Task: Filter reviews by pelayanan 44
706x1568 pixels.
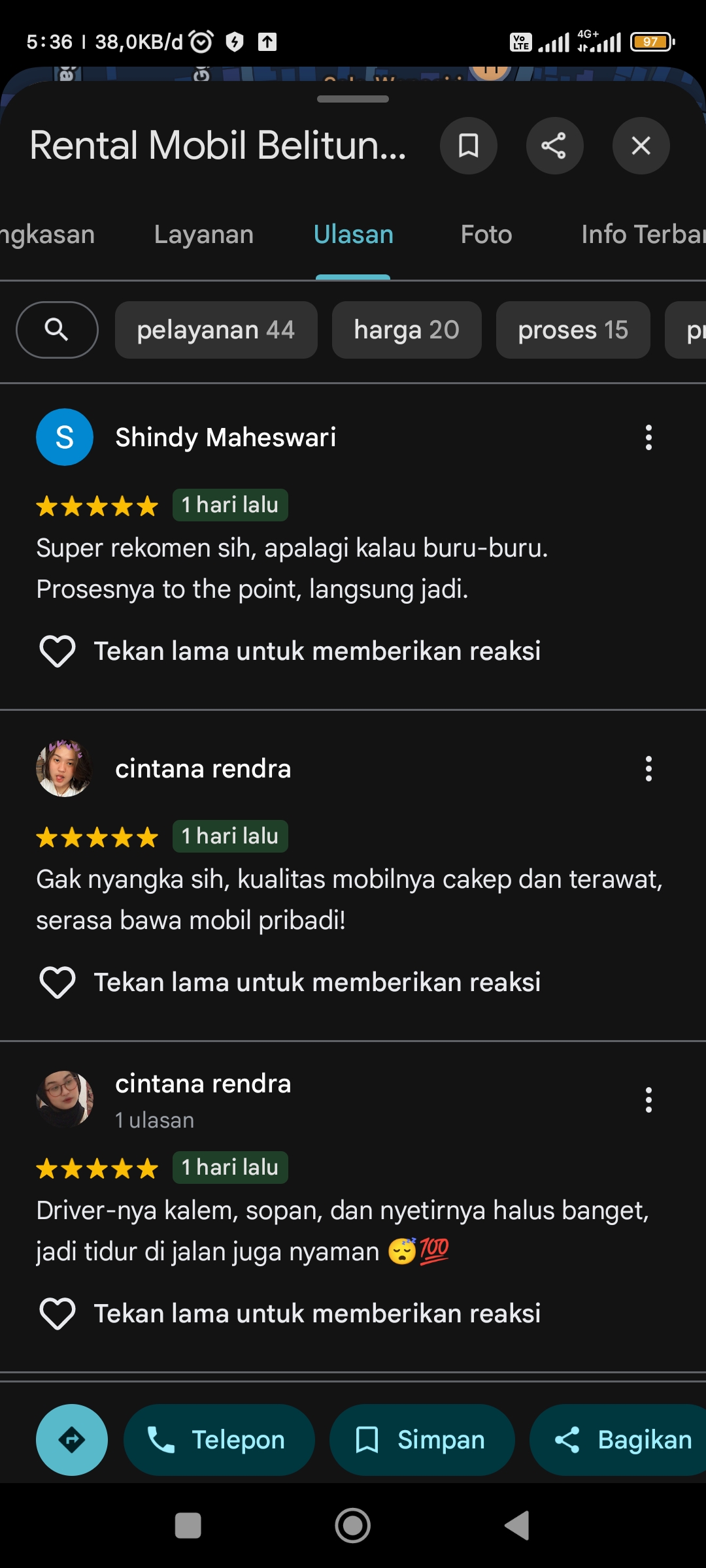Action: (216, 330)
